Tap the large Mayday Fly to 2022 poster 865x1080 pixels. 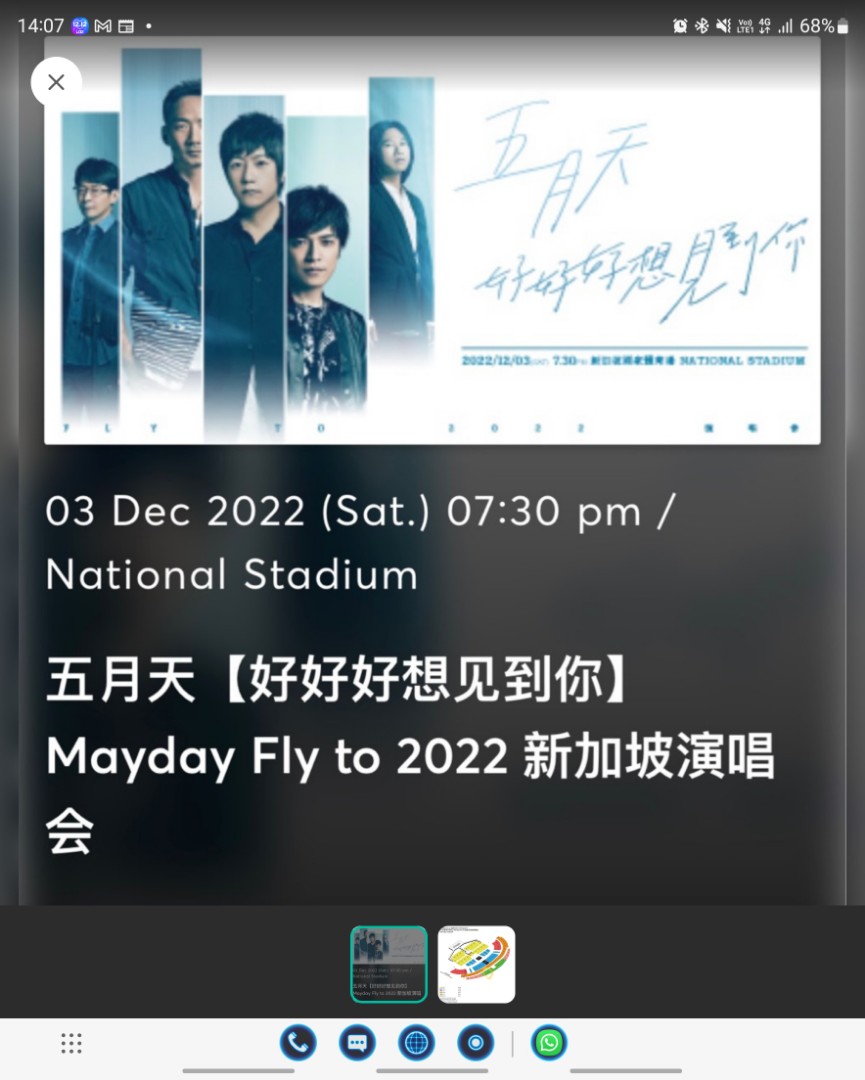pos(432,243)
